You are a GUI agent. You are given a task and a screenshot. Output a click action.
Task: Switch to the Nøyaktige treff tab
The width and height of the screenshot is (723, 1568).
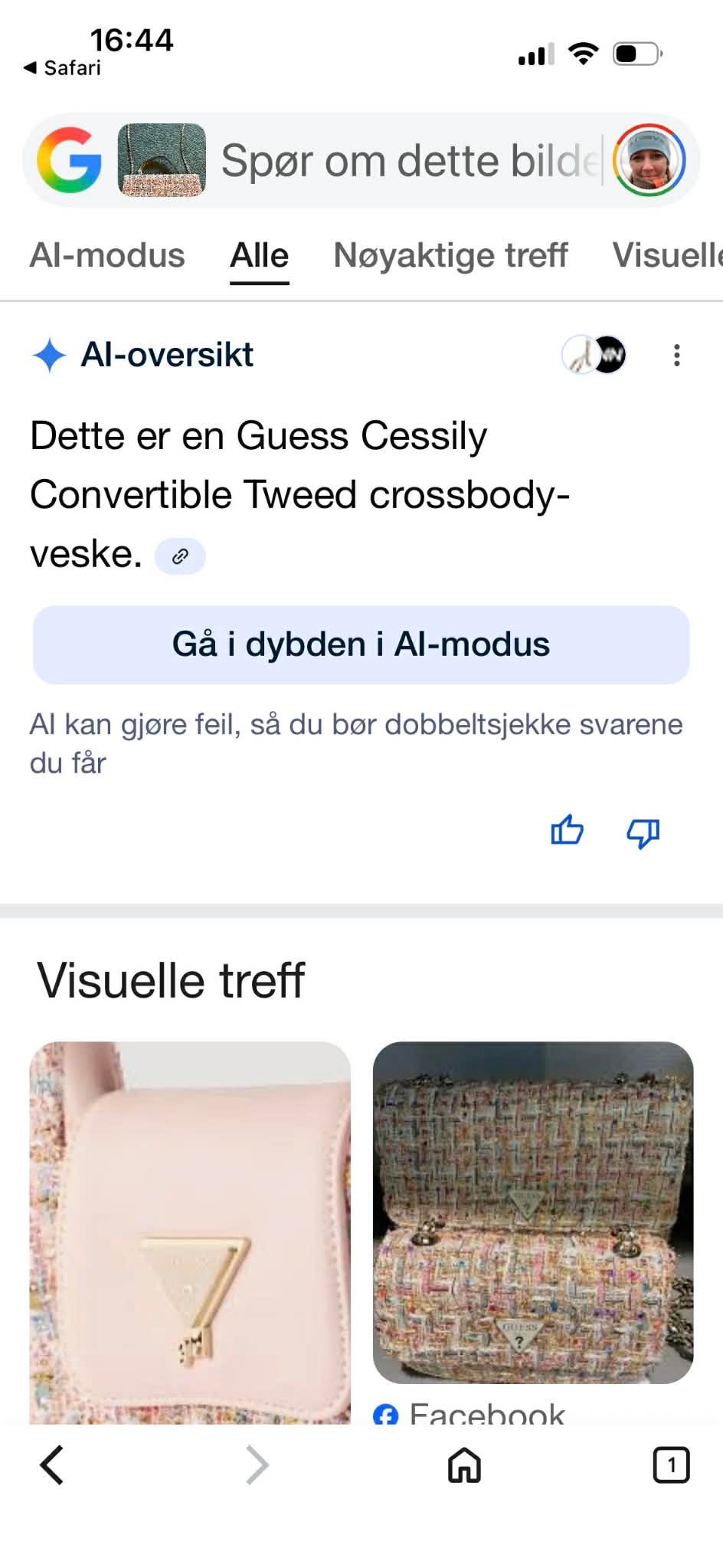tap(450, 255)
